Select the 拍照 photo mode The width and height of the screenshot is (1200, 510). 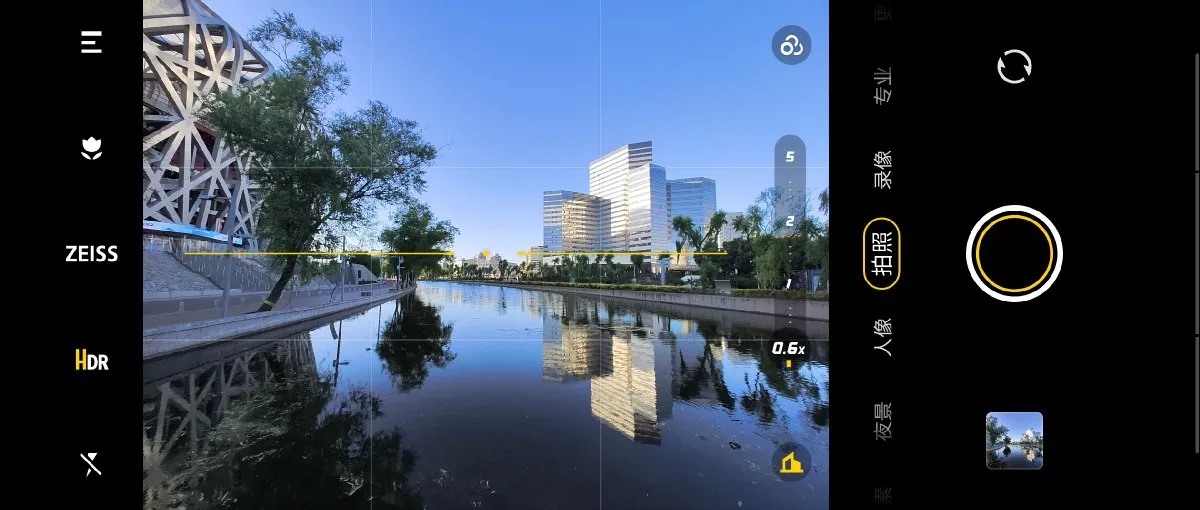882,254
